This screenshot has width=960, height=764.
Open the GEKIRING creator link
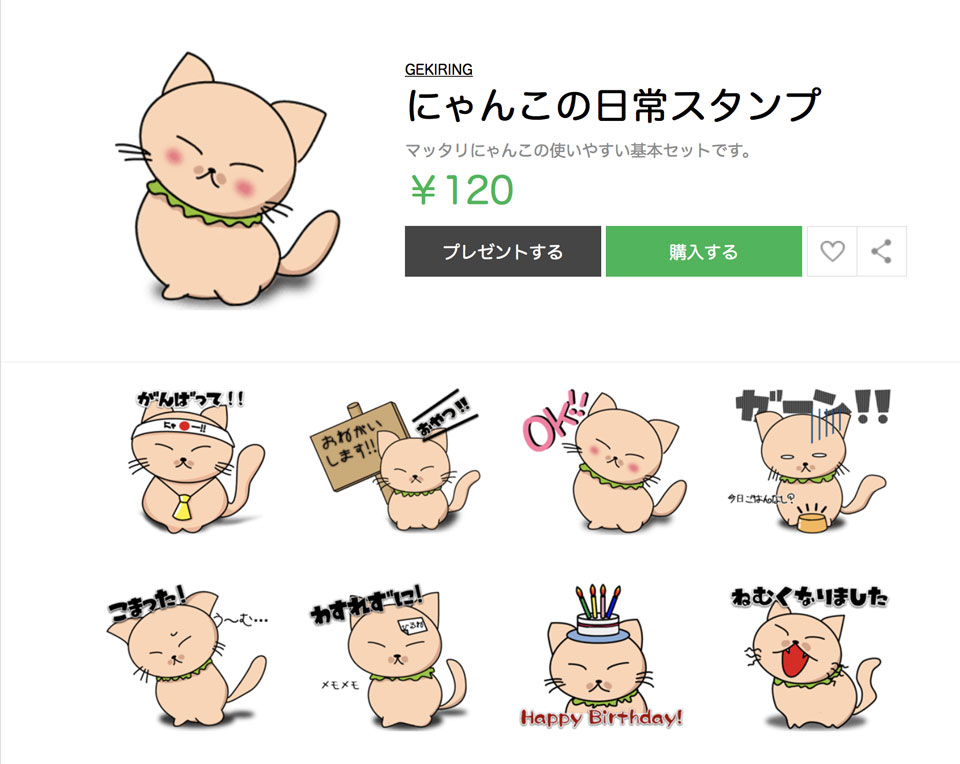pos(438,69)
